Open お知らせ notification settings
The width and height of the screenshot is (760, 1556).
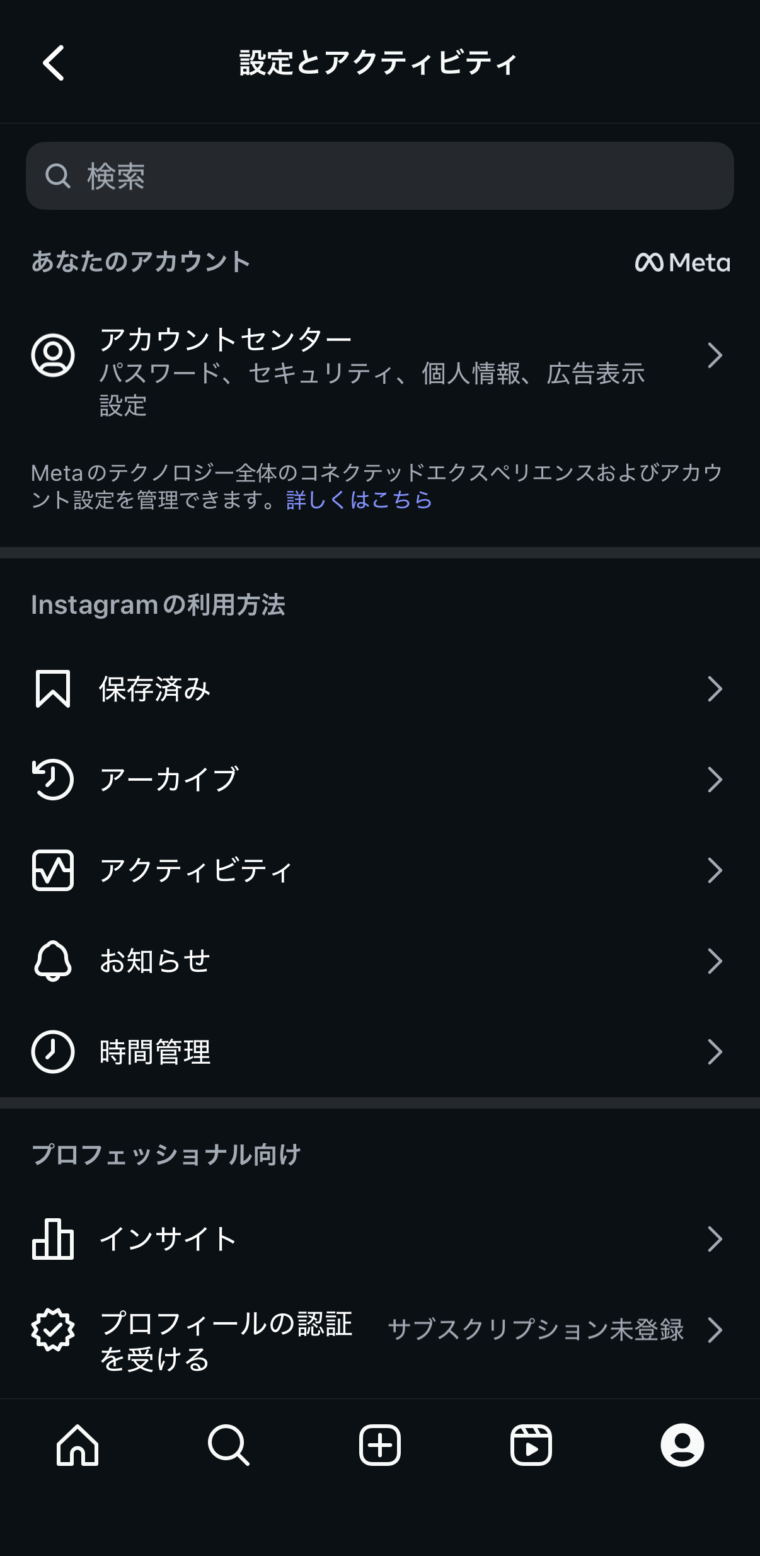(380, 961)
